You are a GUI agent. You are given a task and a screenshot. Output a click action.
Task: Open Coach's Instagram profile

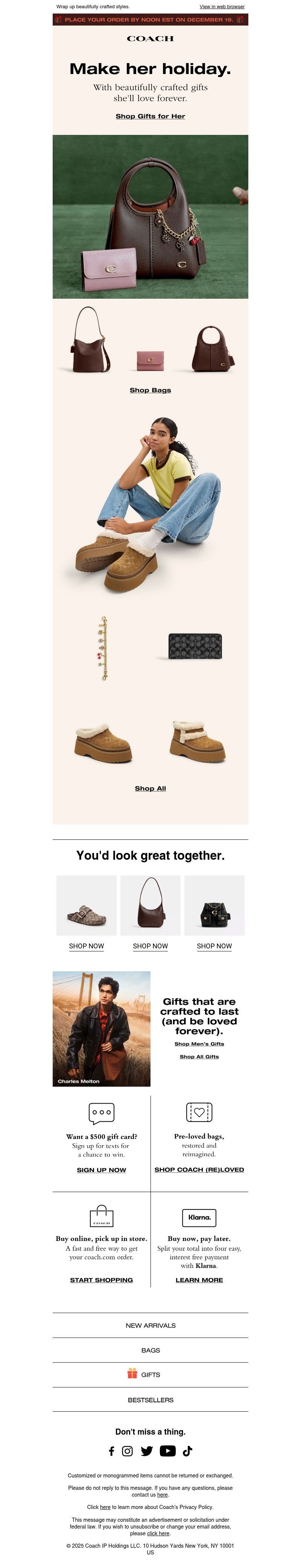tap(127, 1451)
